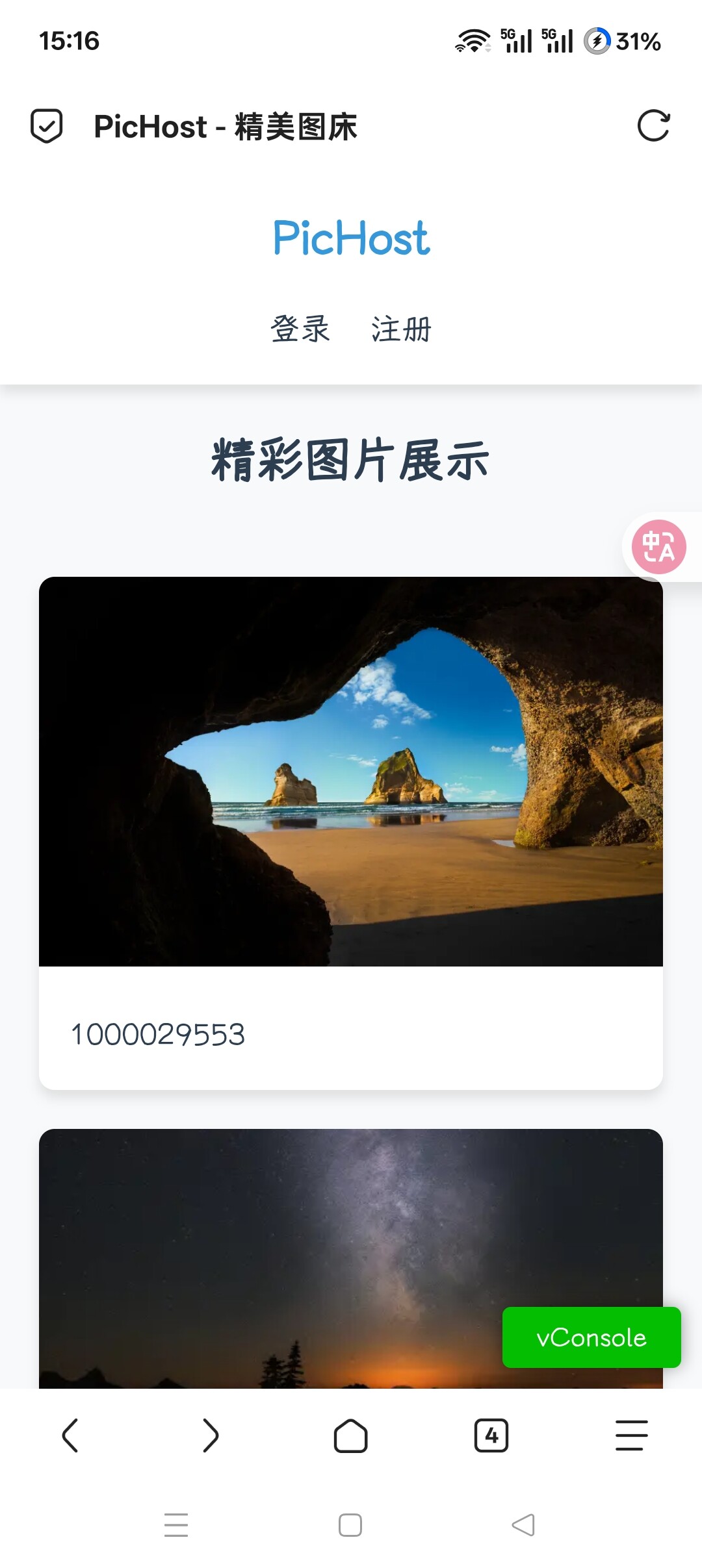The height and width of the screenshot is (1568, 702).
Task: Open the green vConsole debug panel
Action: pos(591,1337)
